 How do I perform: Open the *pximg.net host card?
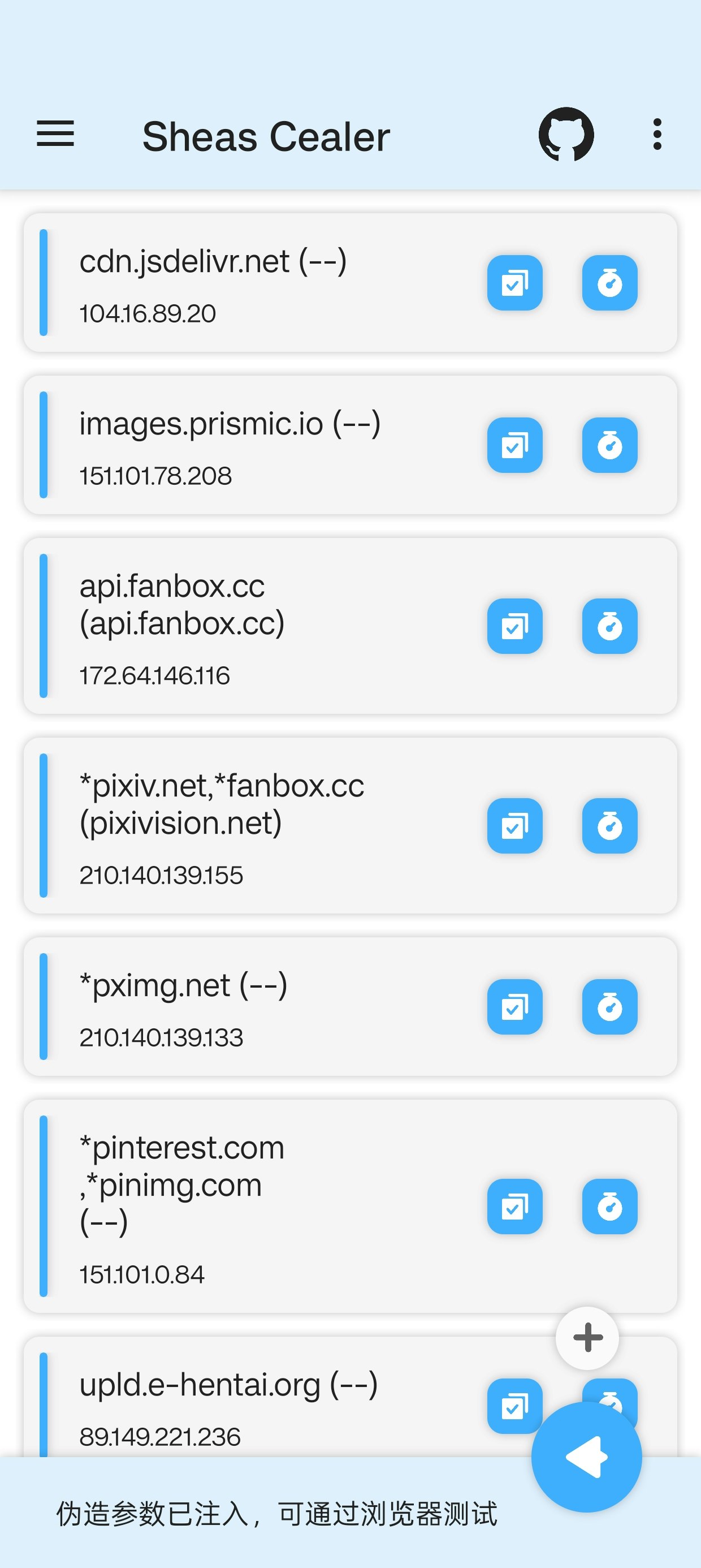point(244,1007)
